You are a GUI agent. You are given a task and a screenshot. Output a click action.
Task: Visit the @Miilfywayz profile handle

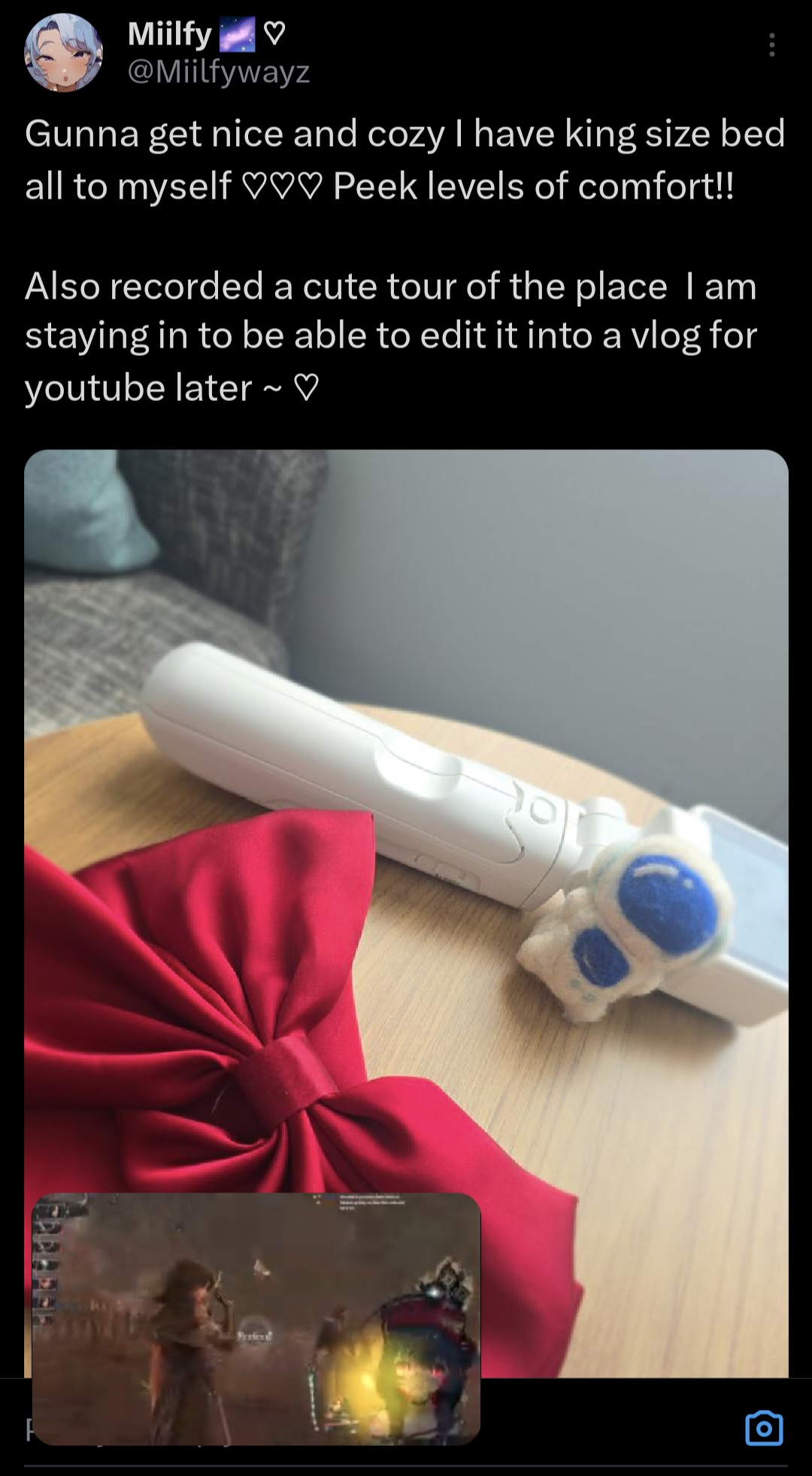(219, 71)
